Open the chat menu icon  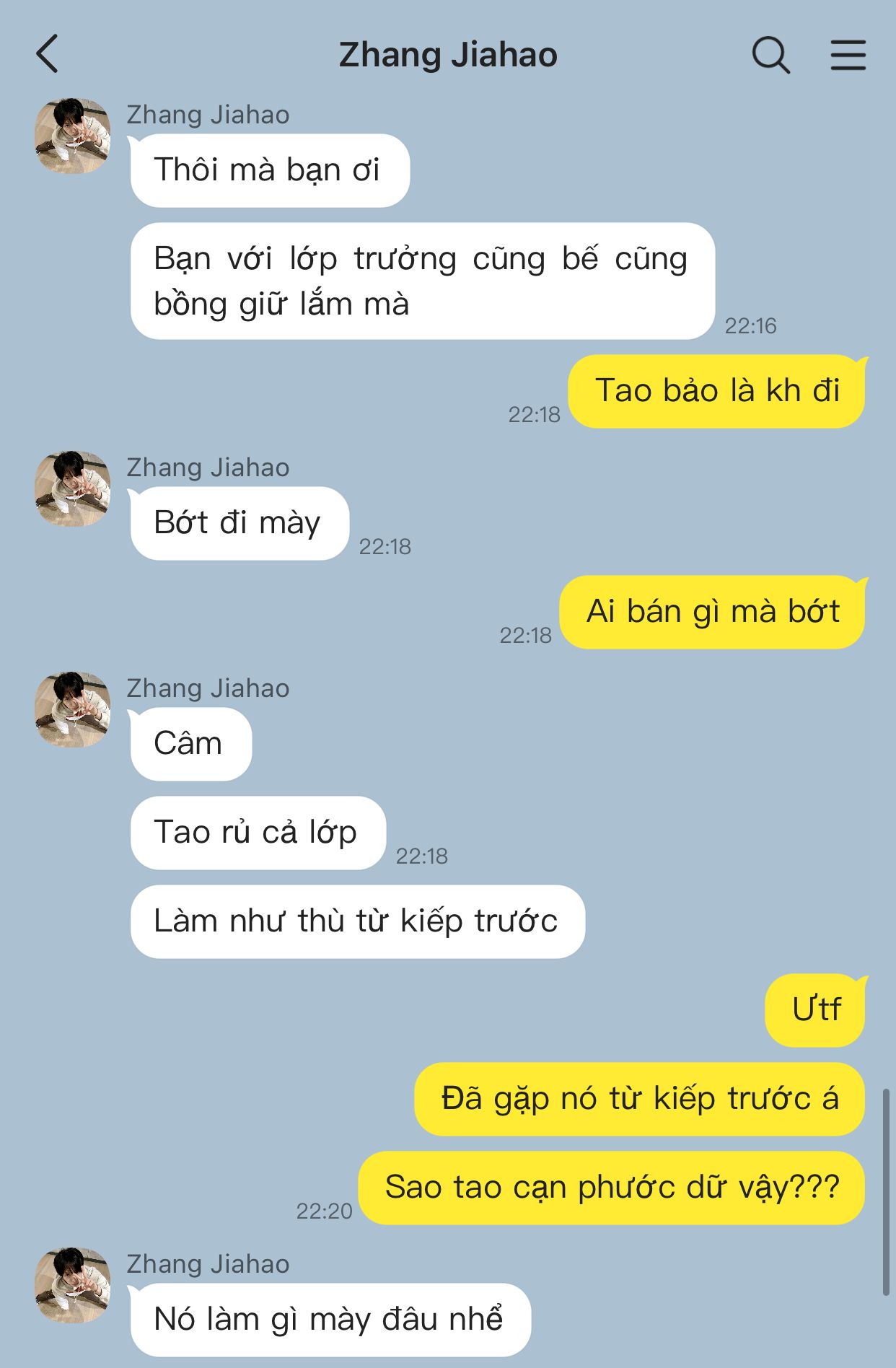pos(848,55)
